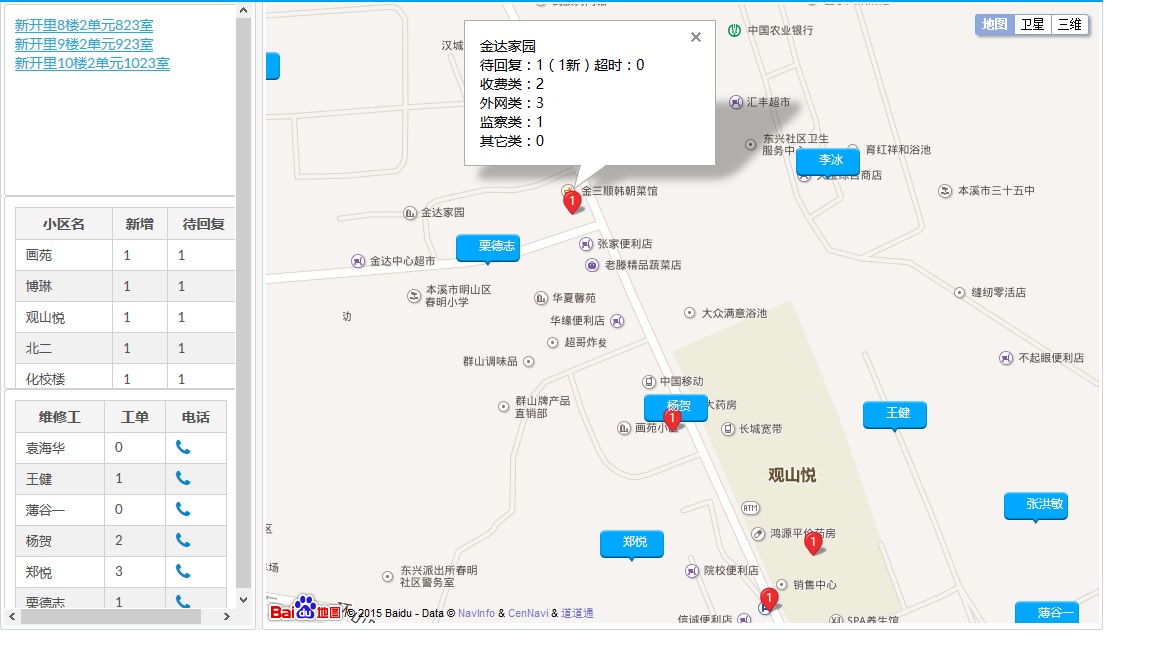This screenshot has height=648, width=1152.
Task: Tap the 郑悦 map label
Action: tap(632, 542)
